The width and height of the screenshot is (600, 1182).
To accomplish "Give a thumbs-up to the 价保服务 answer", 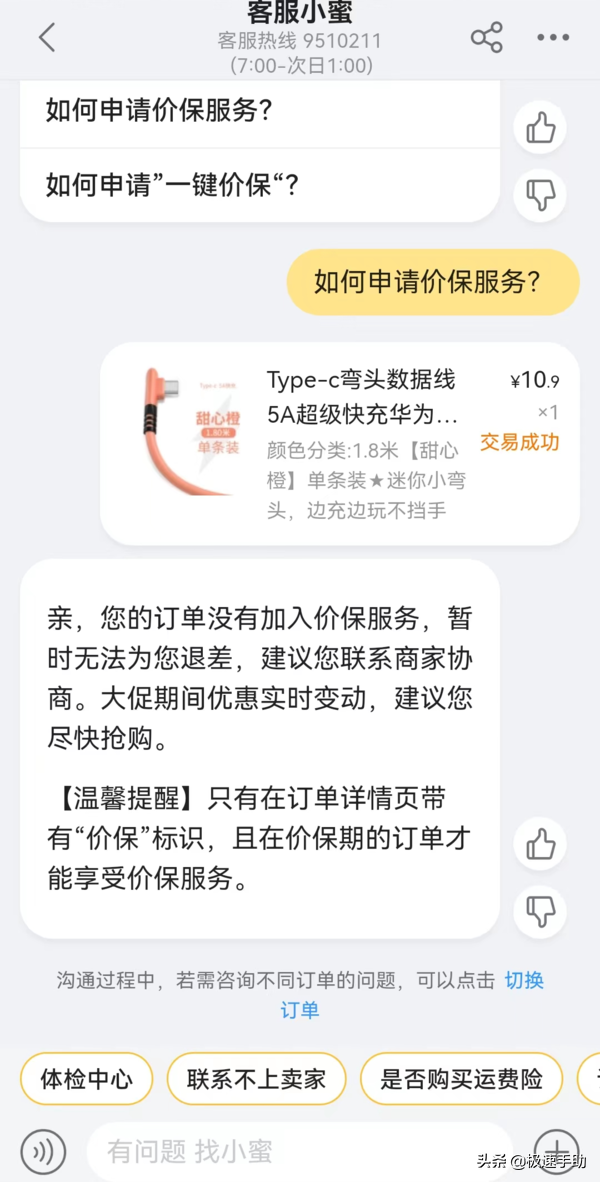I will pyautogui.click(x=540, y=845).
